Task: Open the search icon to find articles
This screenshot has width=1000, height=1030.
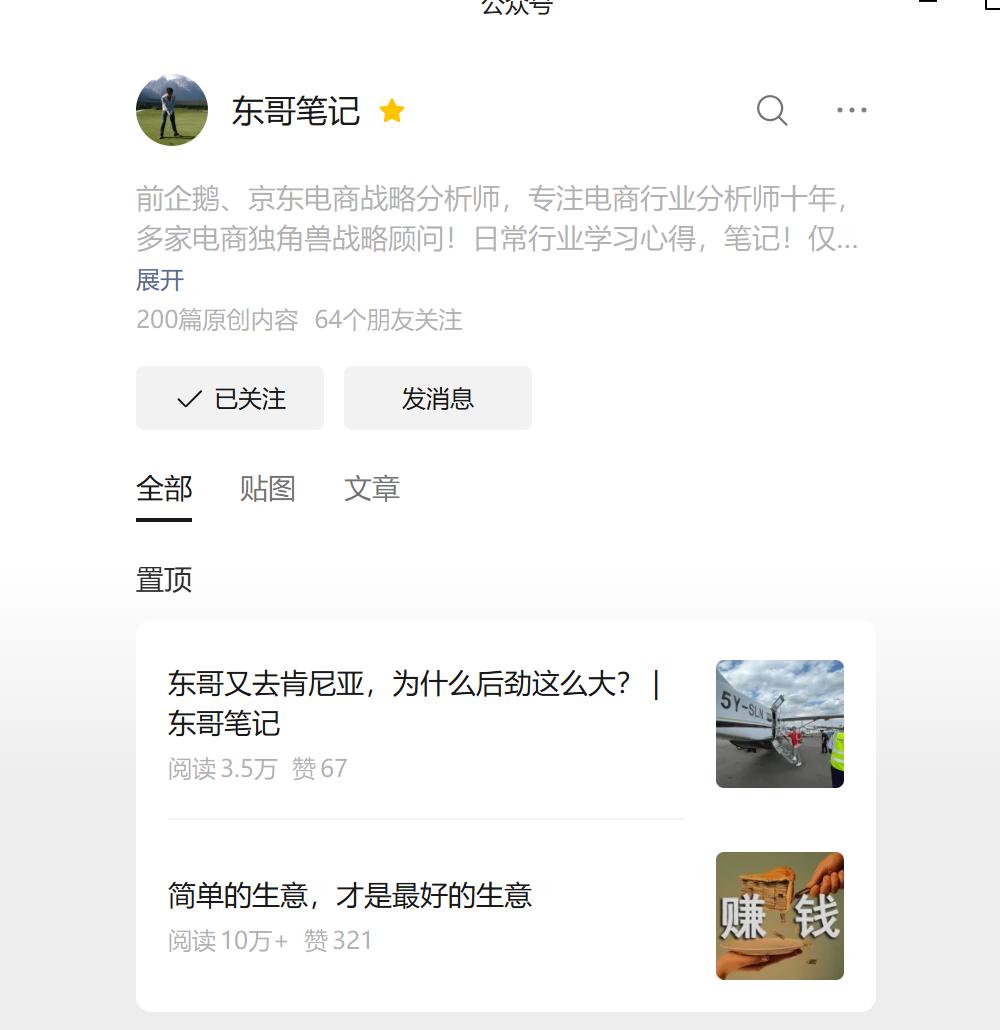Action: coord(771,111)
